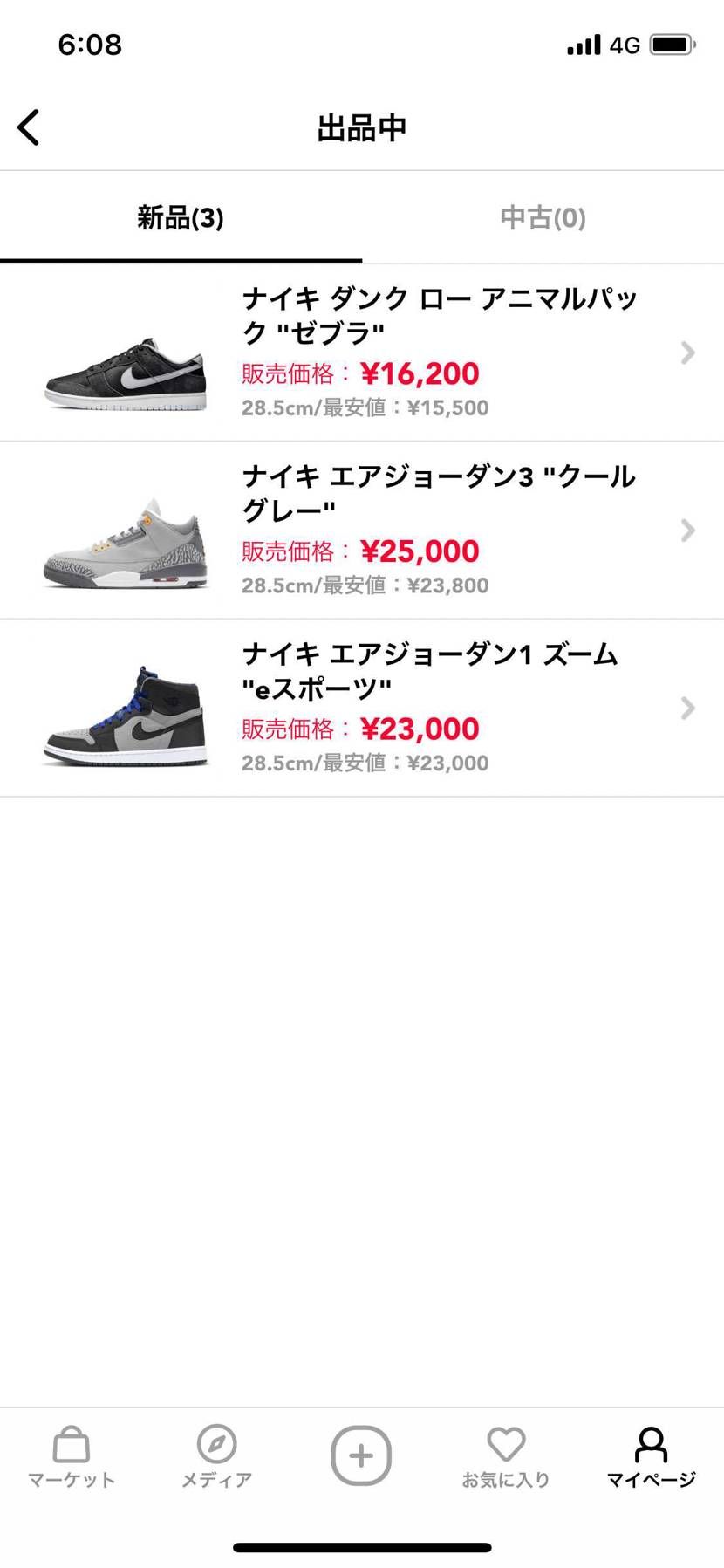The image size is (724, 1568).
Task: Expand the エアジョーダン1 ズーム listing chevron
Action: tap(688, 708)
